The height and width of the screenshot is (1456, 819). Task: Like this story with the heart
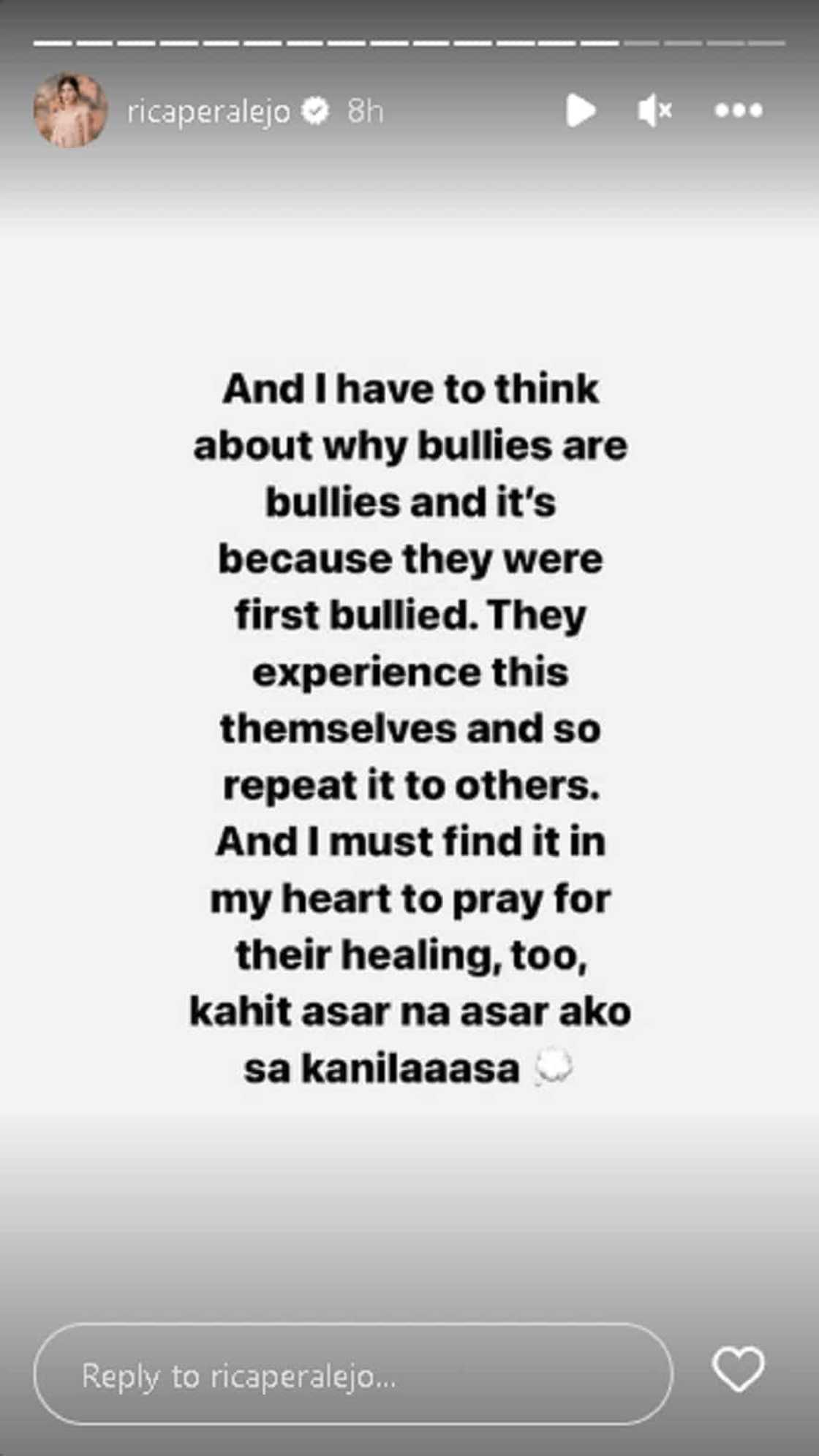(x=738, y=1369)
